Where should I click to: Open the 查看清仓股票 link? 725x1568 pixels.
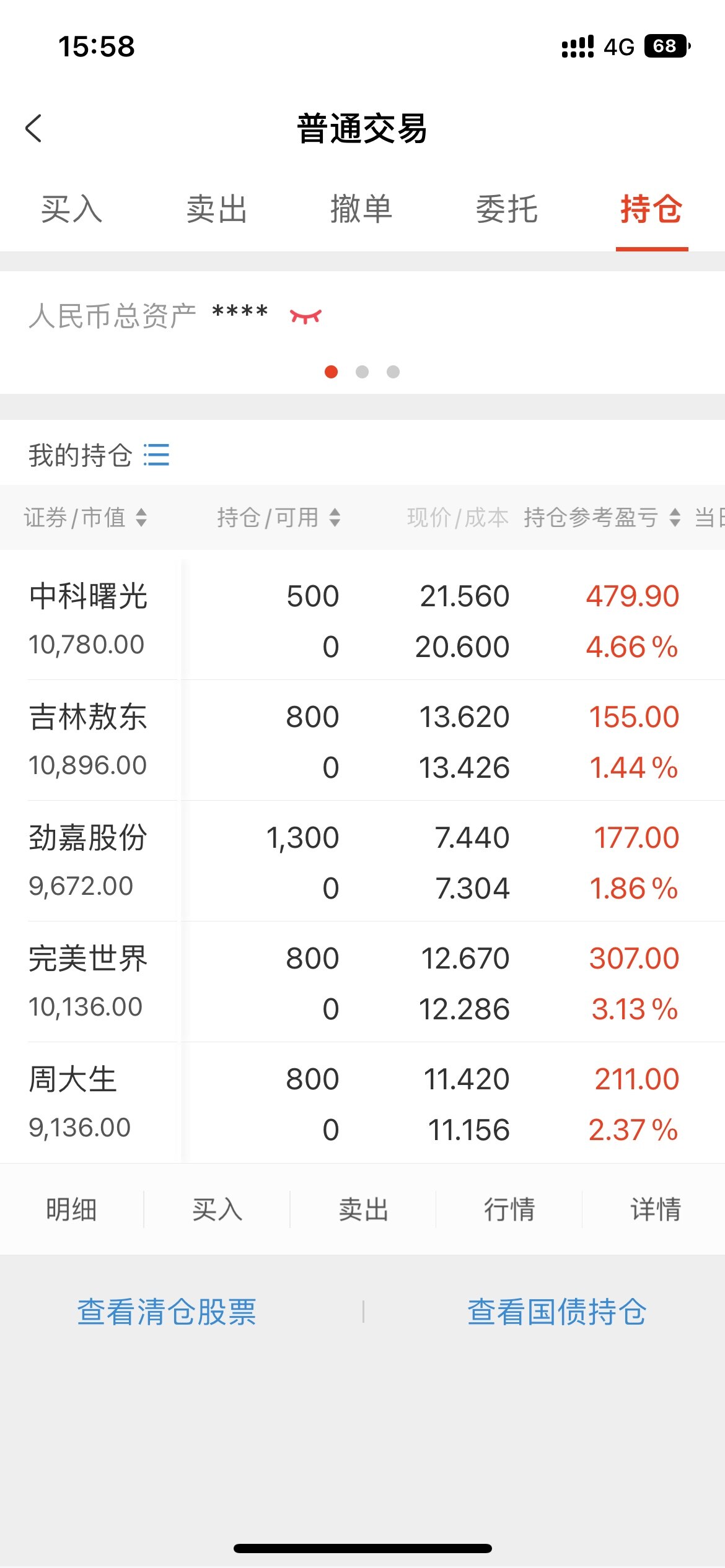click(x=167, y=1312)
